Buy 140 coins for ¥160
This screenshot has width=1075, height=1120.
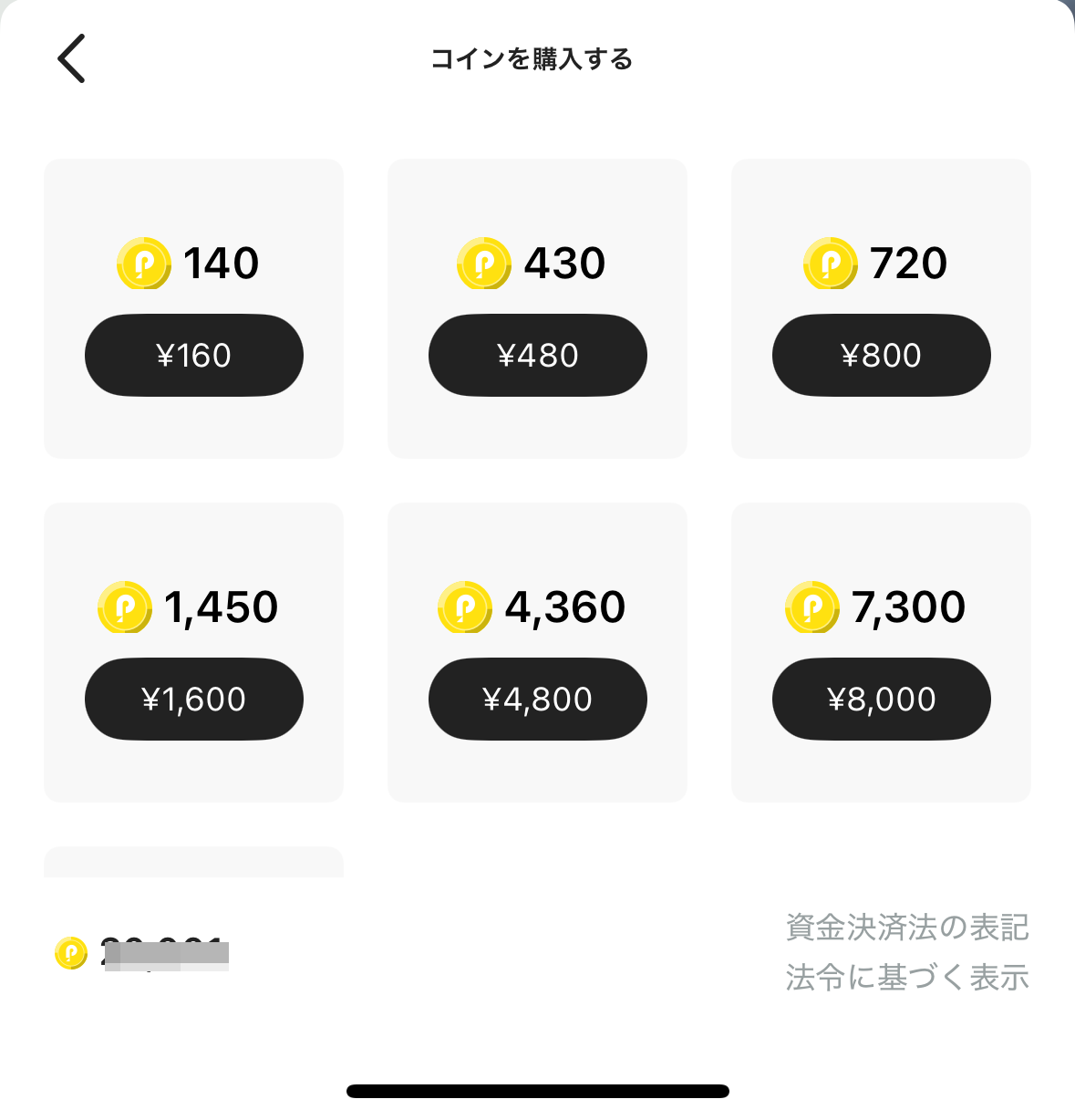coord(194,356)
